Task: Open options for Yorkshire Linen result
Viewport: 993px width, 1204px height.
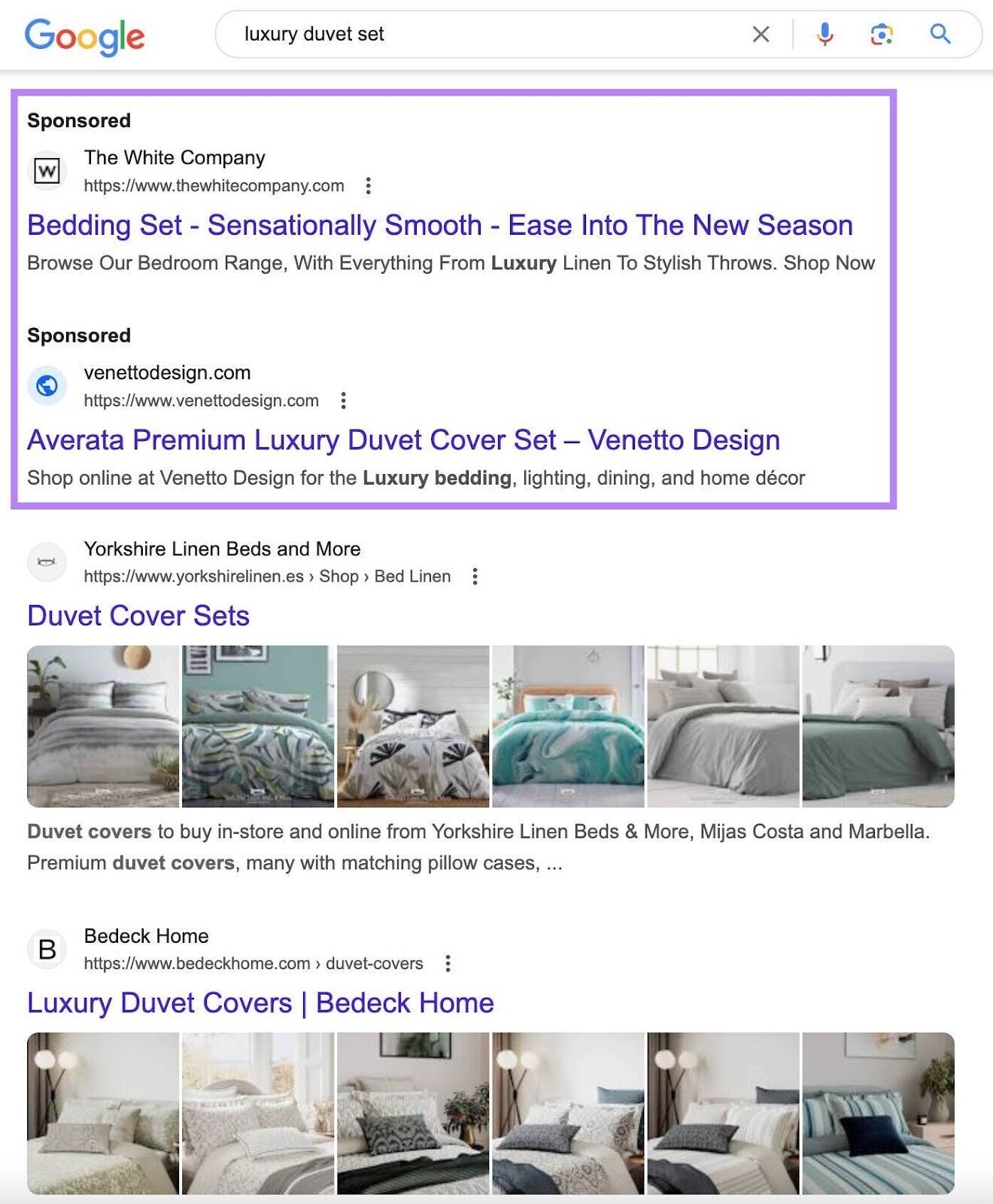Action: click(475, 576)
